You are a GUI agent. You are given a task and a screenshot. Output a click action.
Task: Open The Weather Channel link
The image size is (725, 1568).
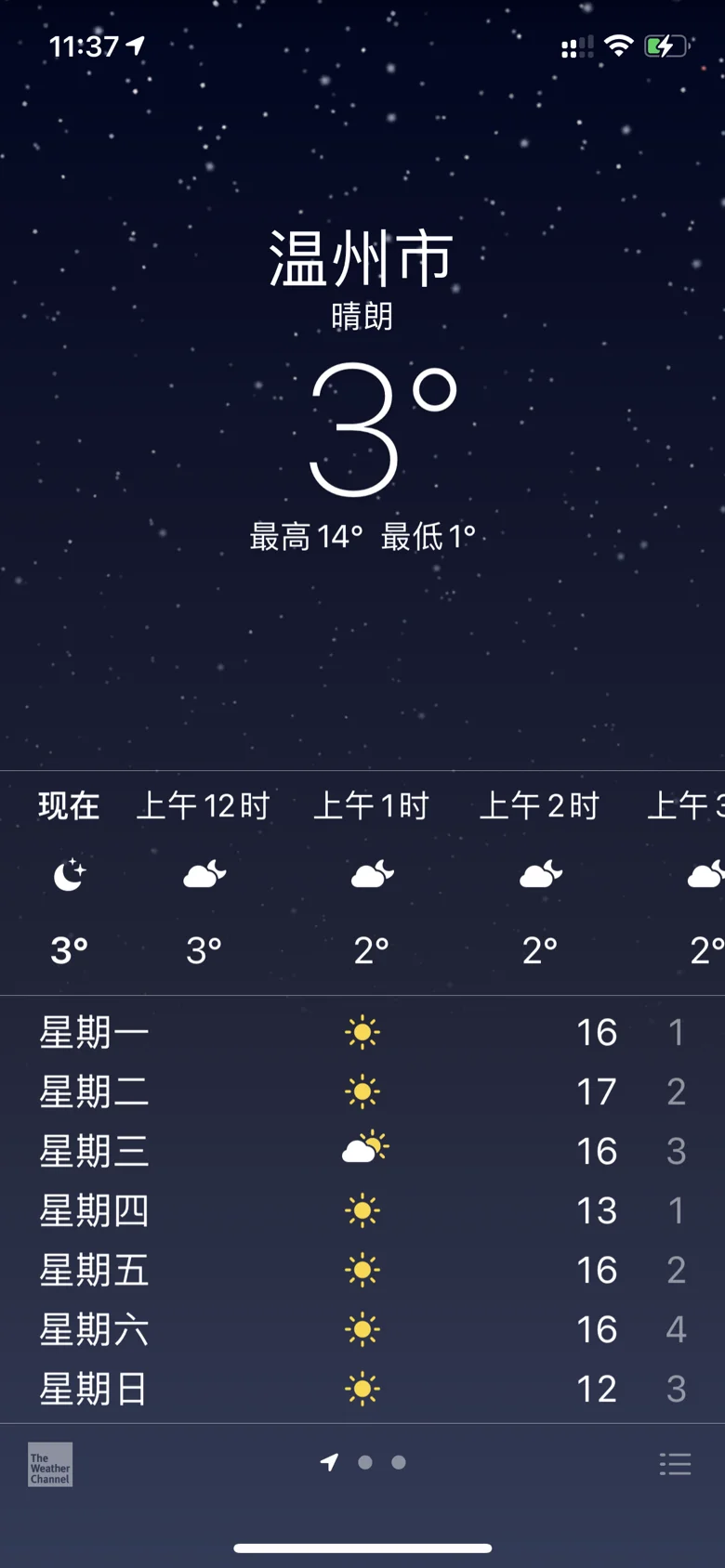(50, 1465)
